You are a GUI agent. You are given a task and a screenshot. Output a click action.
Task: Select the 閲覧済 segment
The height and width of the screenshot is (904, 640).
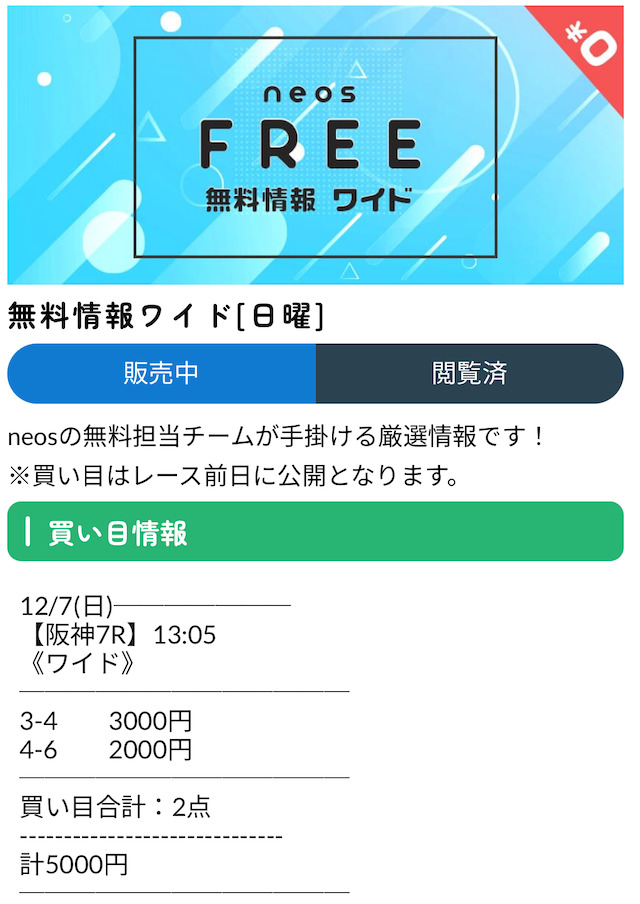point(469,373)
